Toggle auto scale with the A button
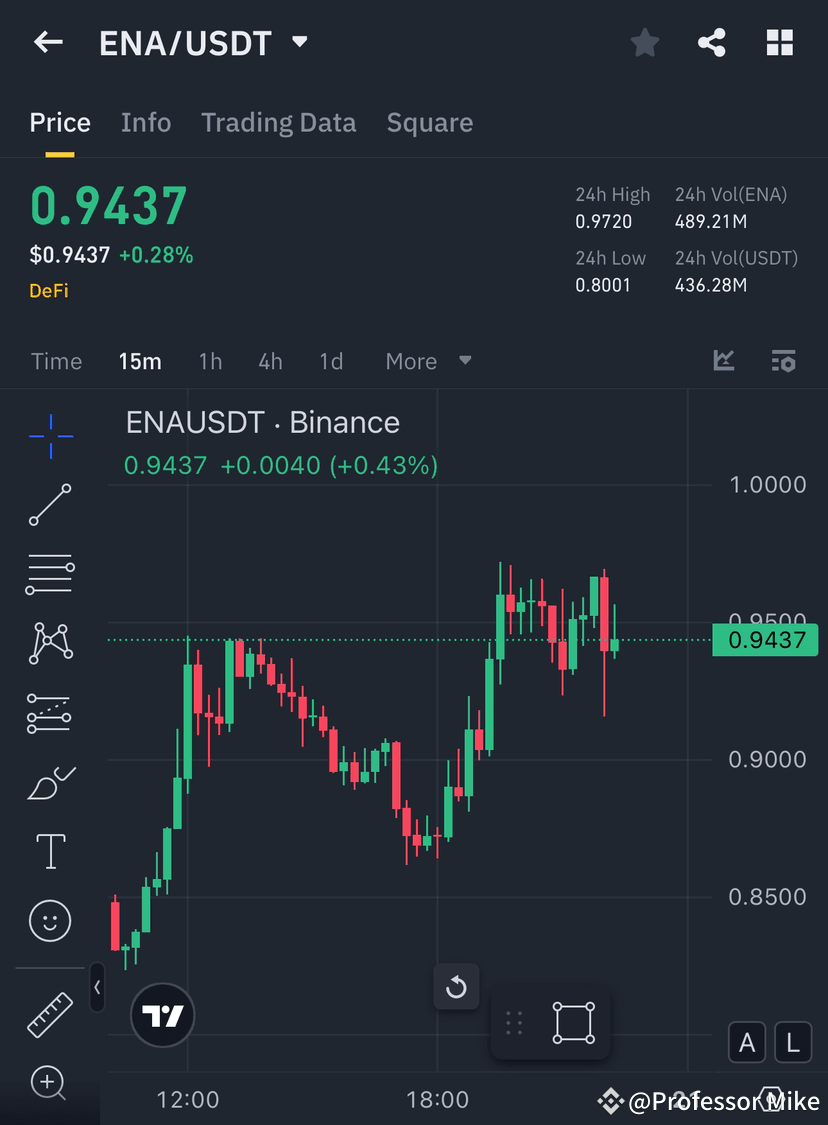The width and height of the screenshot is (828, 1125). 747,1042
